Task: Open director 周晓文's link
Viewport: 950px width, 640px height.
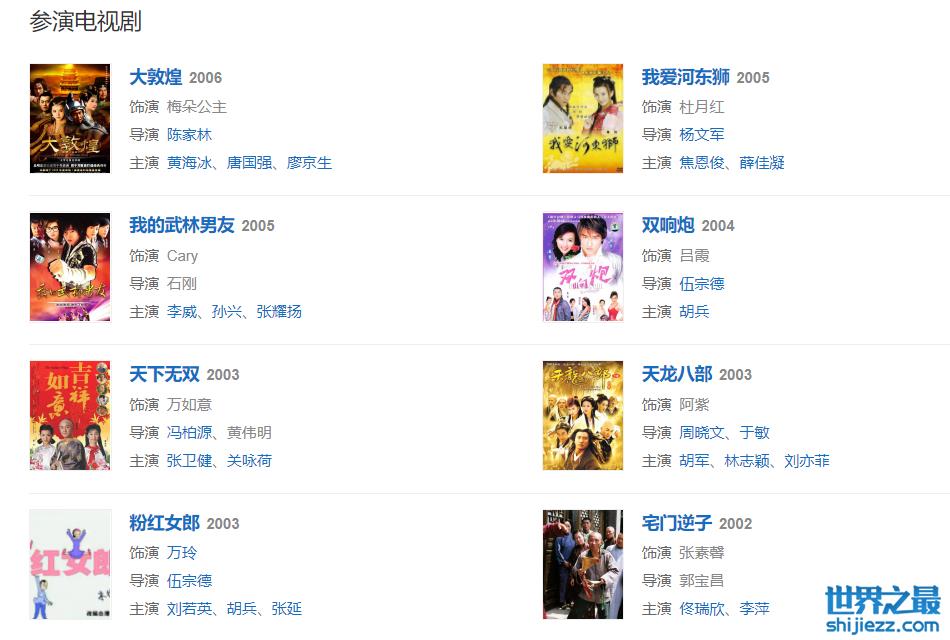Action: coord(702,432)
